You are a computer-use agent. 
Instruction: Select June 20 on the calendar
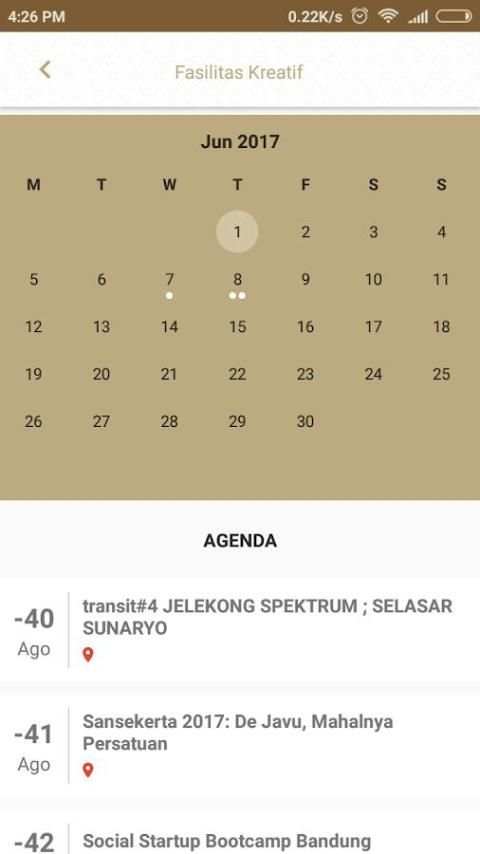click(101, 374)
